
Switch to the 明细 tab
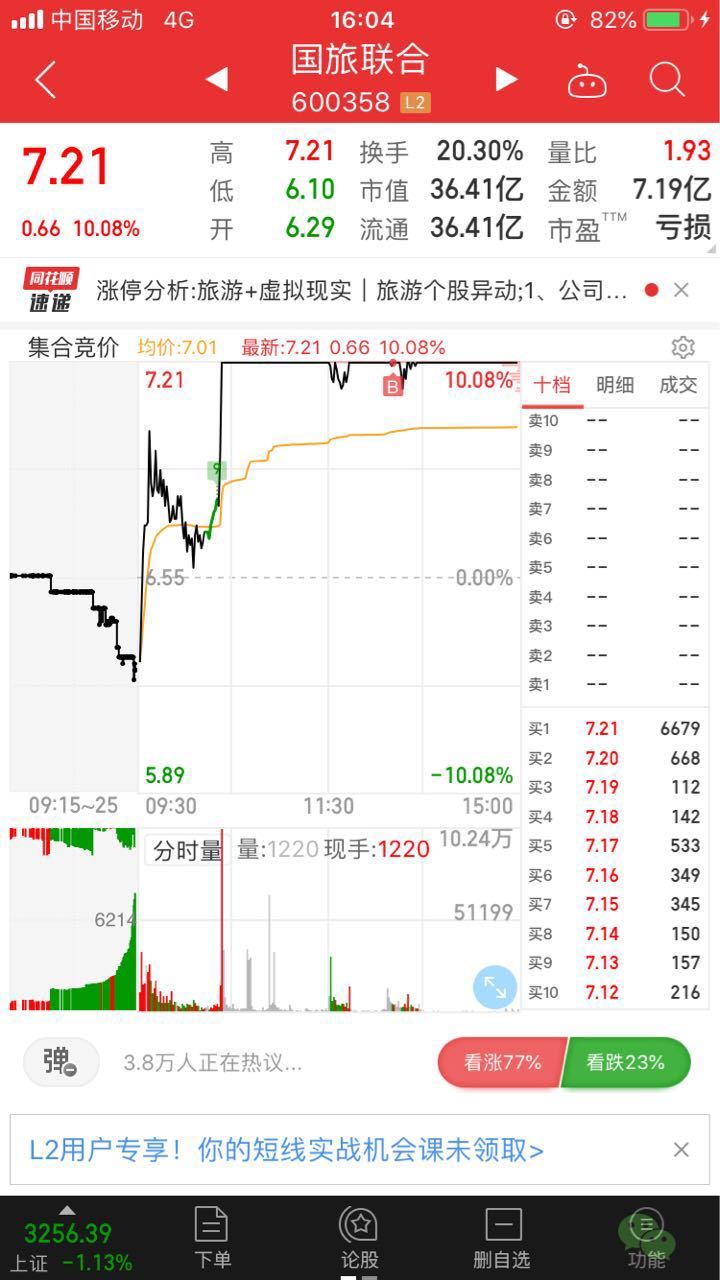pyautogui.click(x=615, y=385)
